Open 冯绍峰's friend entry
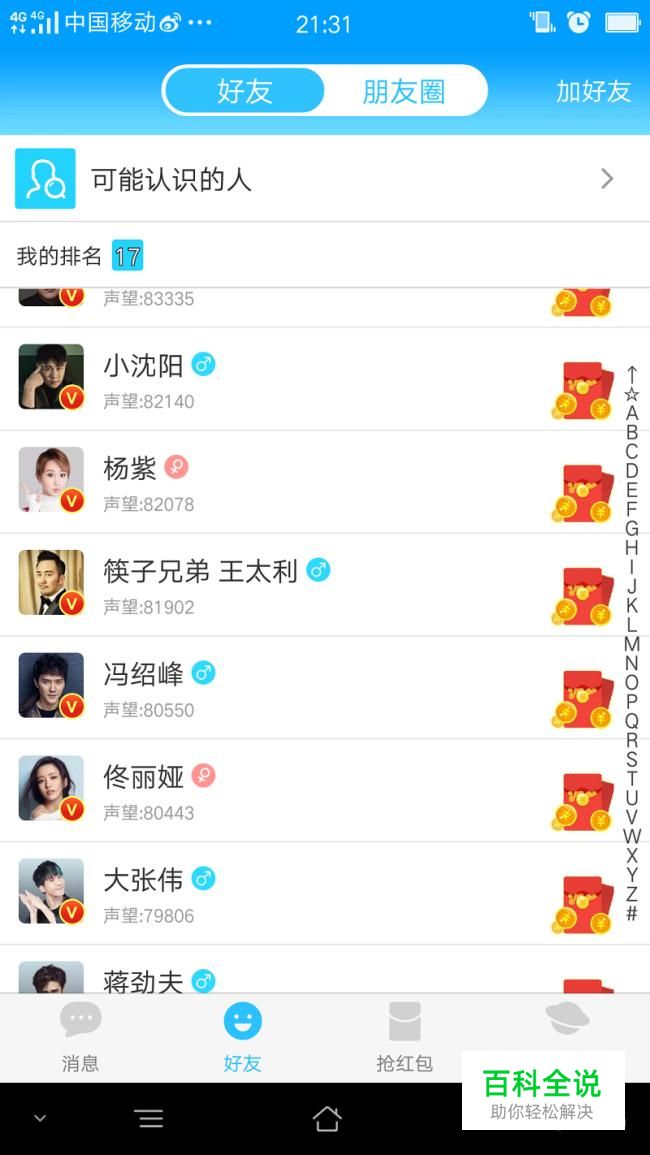This screenshot has height=1155, width=650. pos(325,687)
